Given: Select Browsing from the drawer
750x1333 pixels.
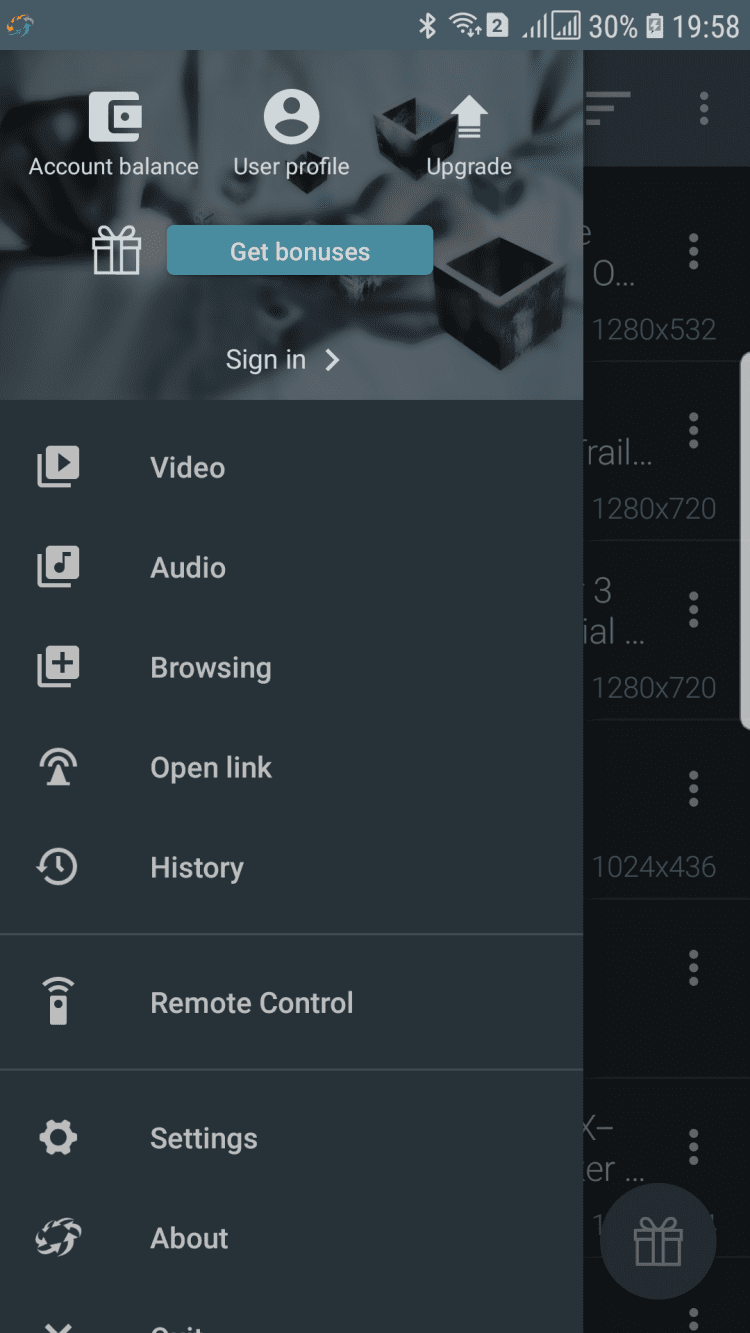Looking at the screenshot, I should tap(210, 667).
